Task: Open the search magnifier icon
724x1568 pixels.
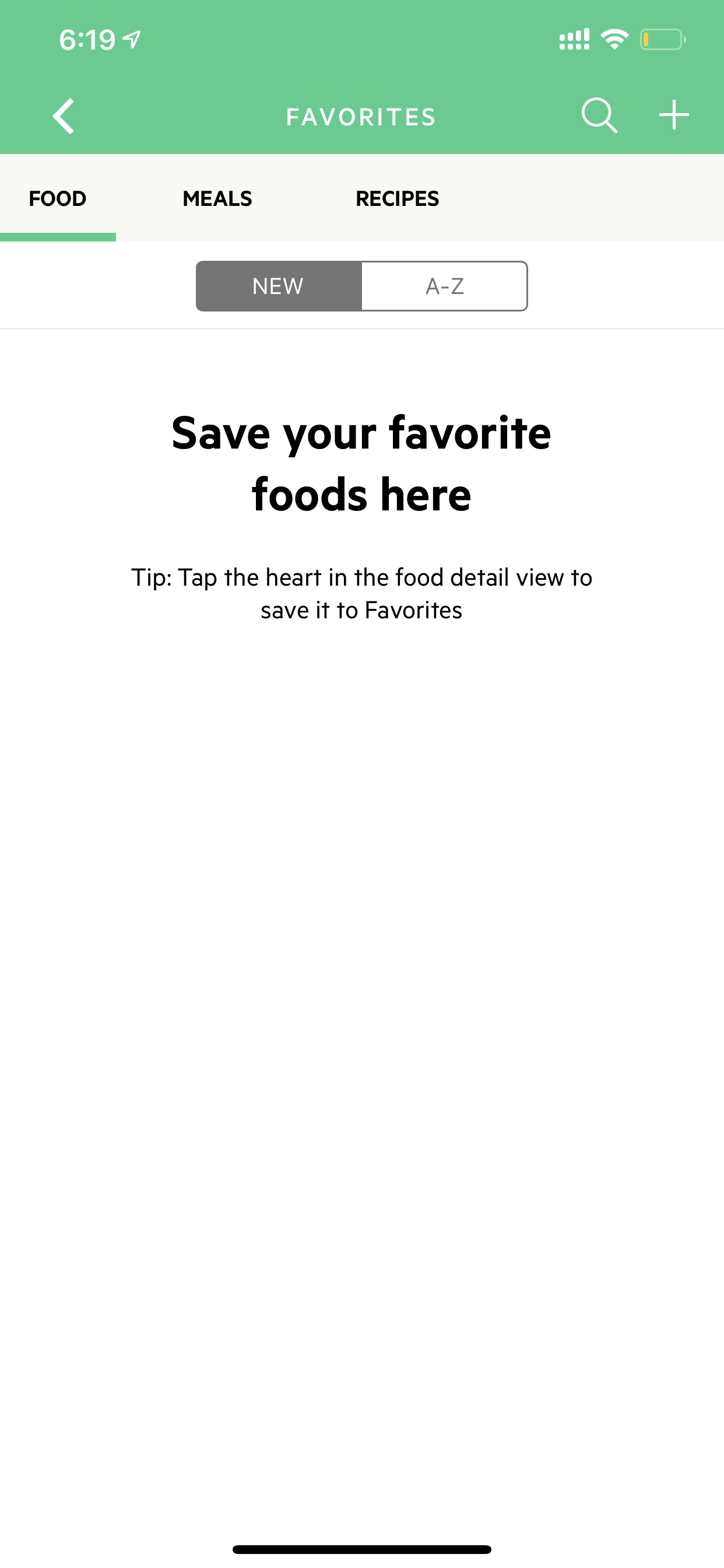Action: (x=599, y=115)
